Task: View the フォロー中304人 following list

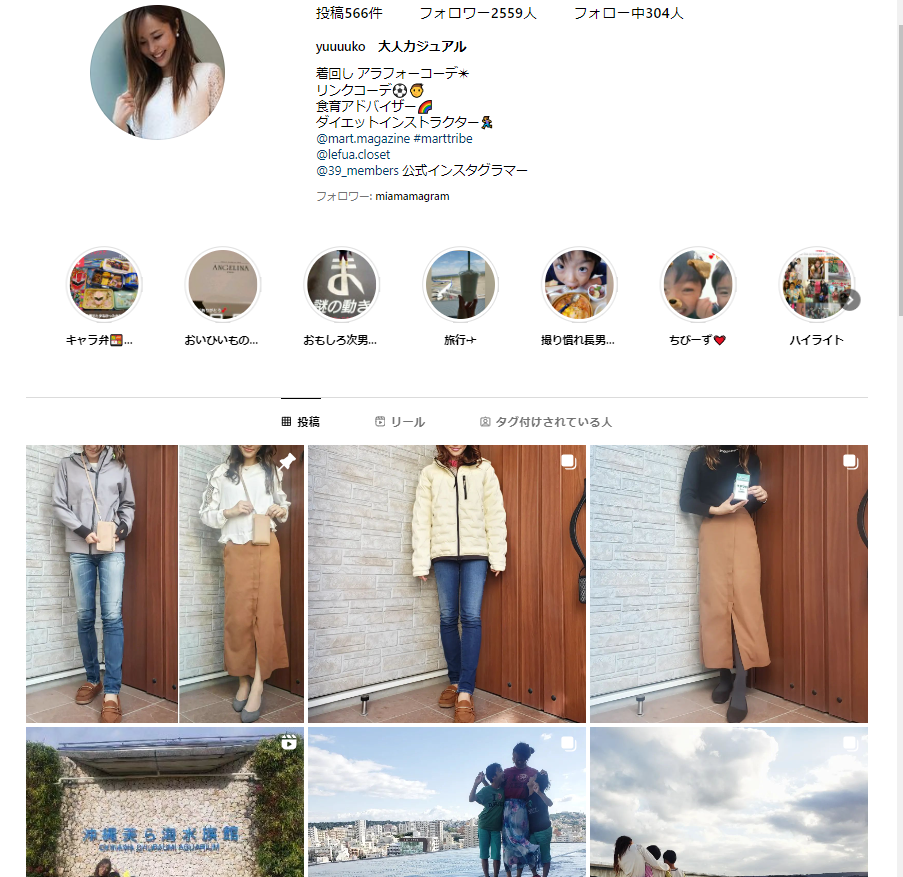Action: tap(628, 14)
